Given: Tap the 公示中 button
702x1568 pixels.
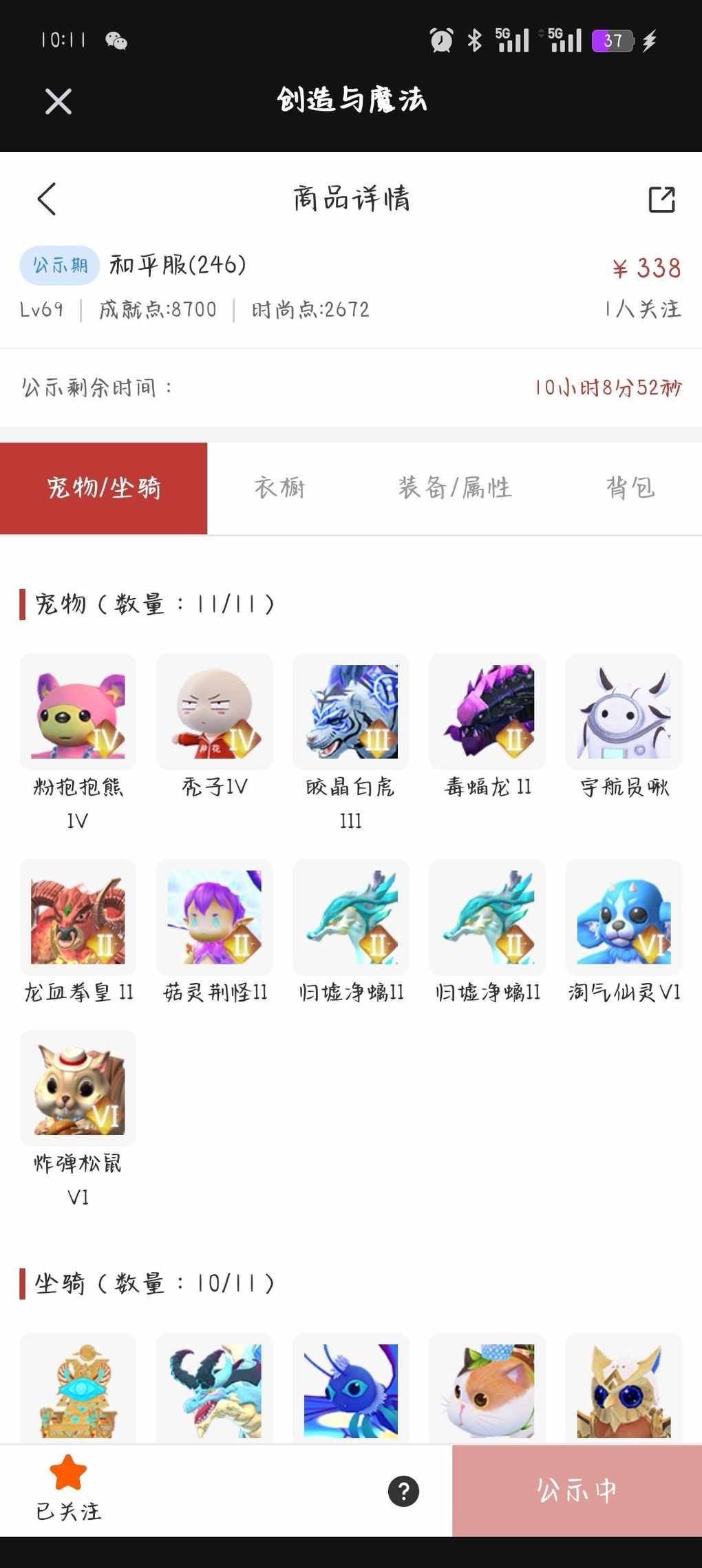Looking at the screenshot, I should click(x=577, y=1491).
